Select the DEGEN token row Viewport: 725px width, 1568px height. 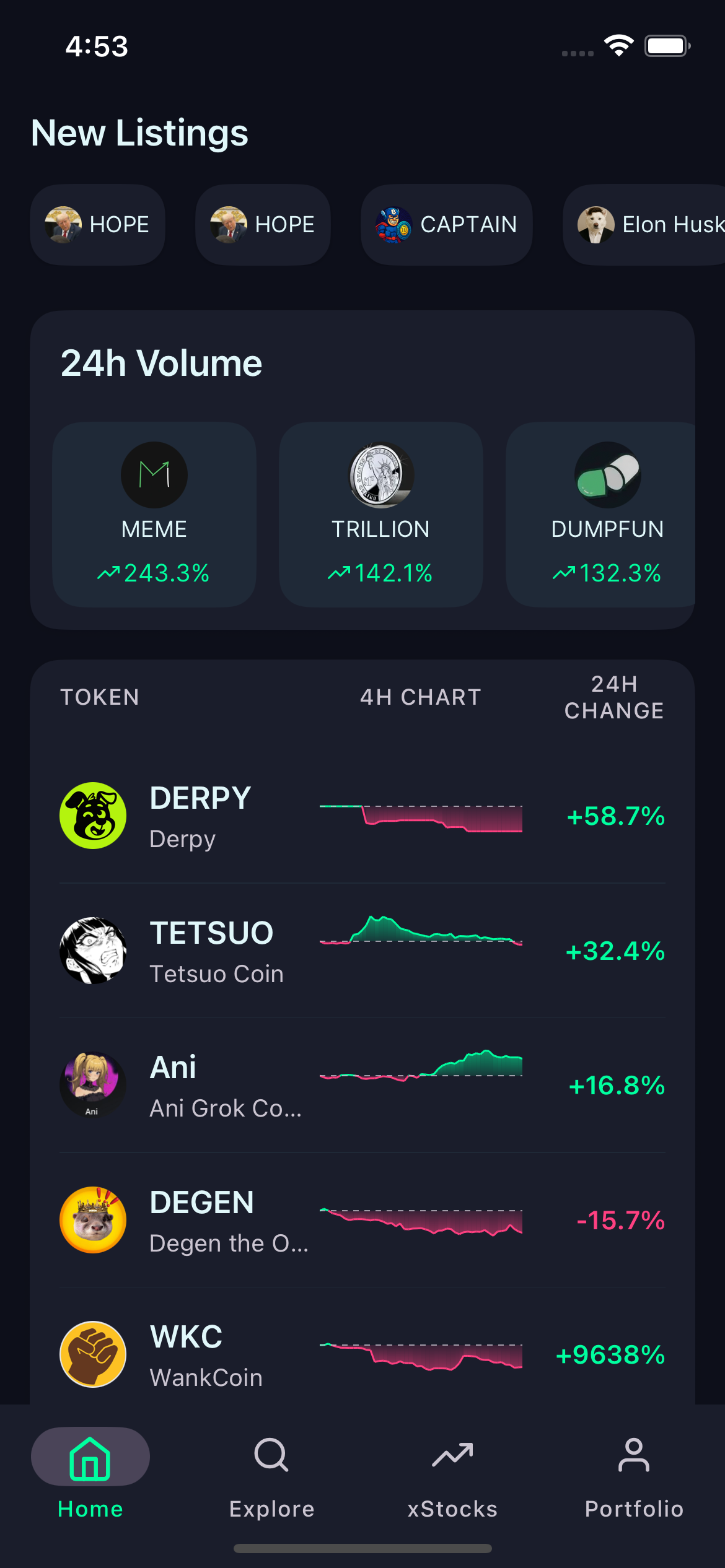point(362,1220)
